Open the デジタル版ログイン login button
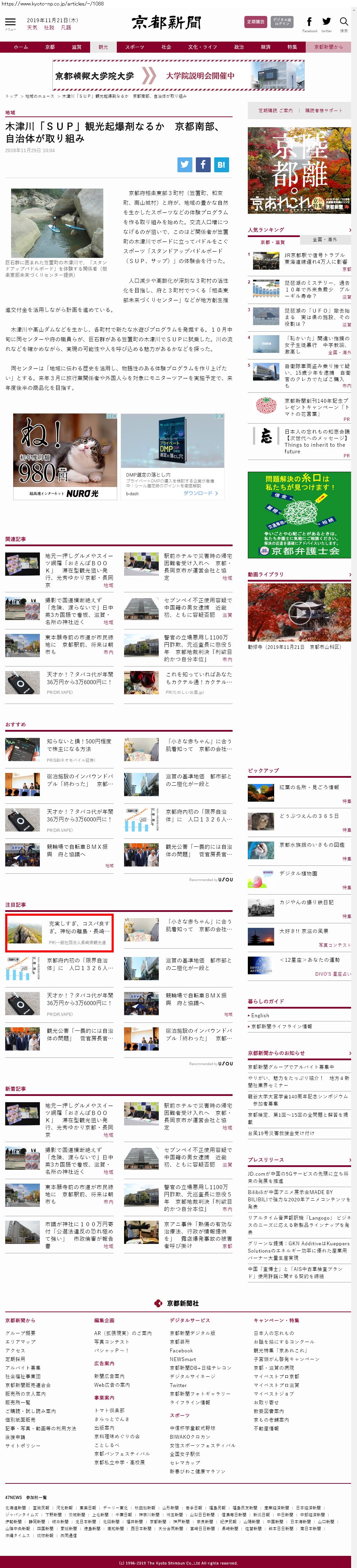 click(x=281, y=22)
